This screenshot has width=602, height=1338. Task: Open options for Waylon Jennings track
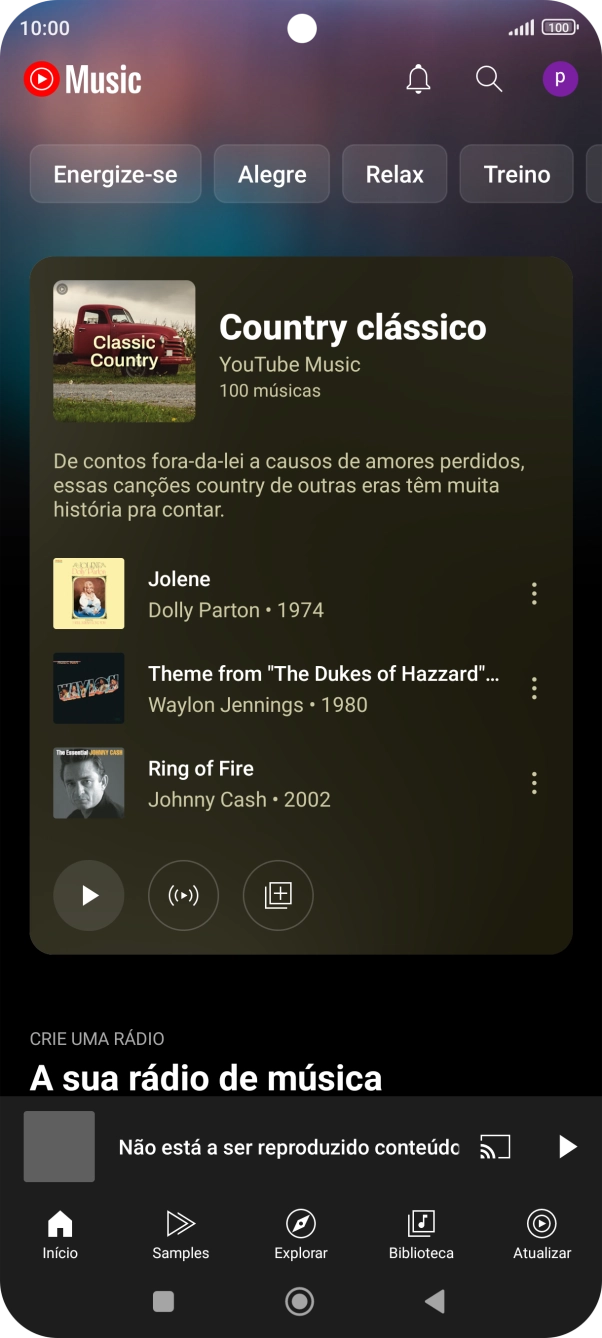coord(534,688)
